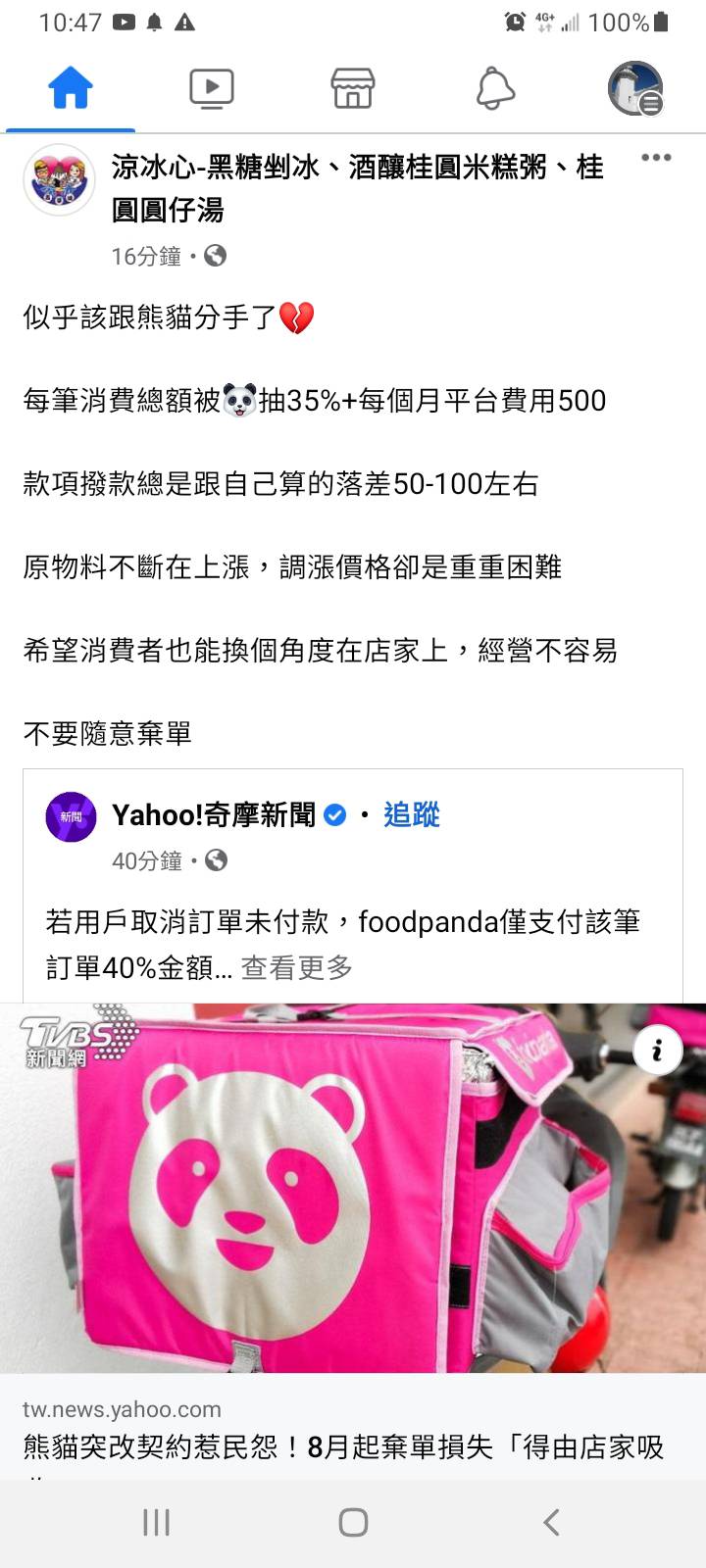Follow Yahoo!奇摩新聞 with 追蹤

coord(412,814)
